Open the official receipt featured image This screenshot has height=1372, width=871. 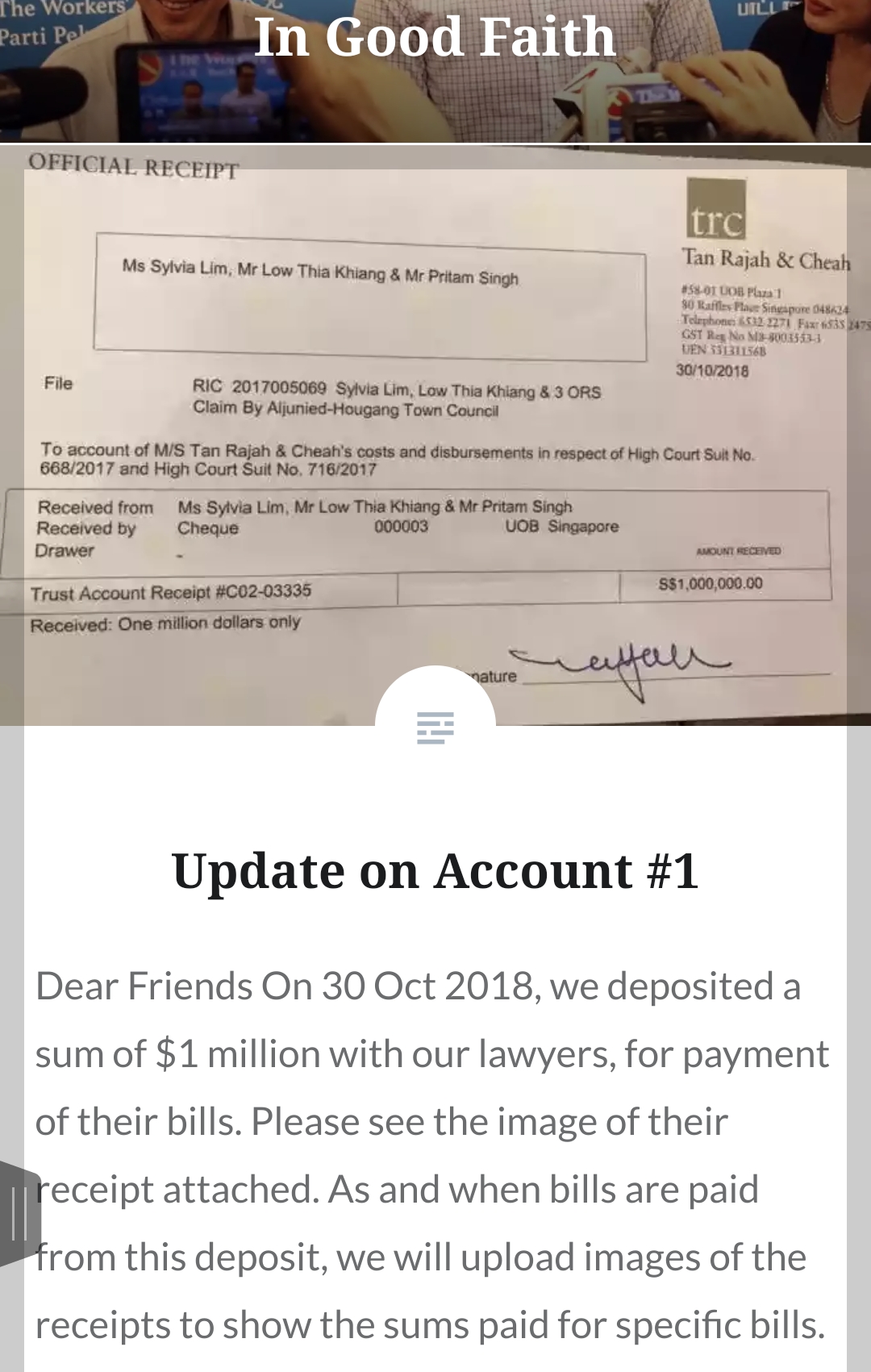pyautogui.click(x=435, y=419)
